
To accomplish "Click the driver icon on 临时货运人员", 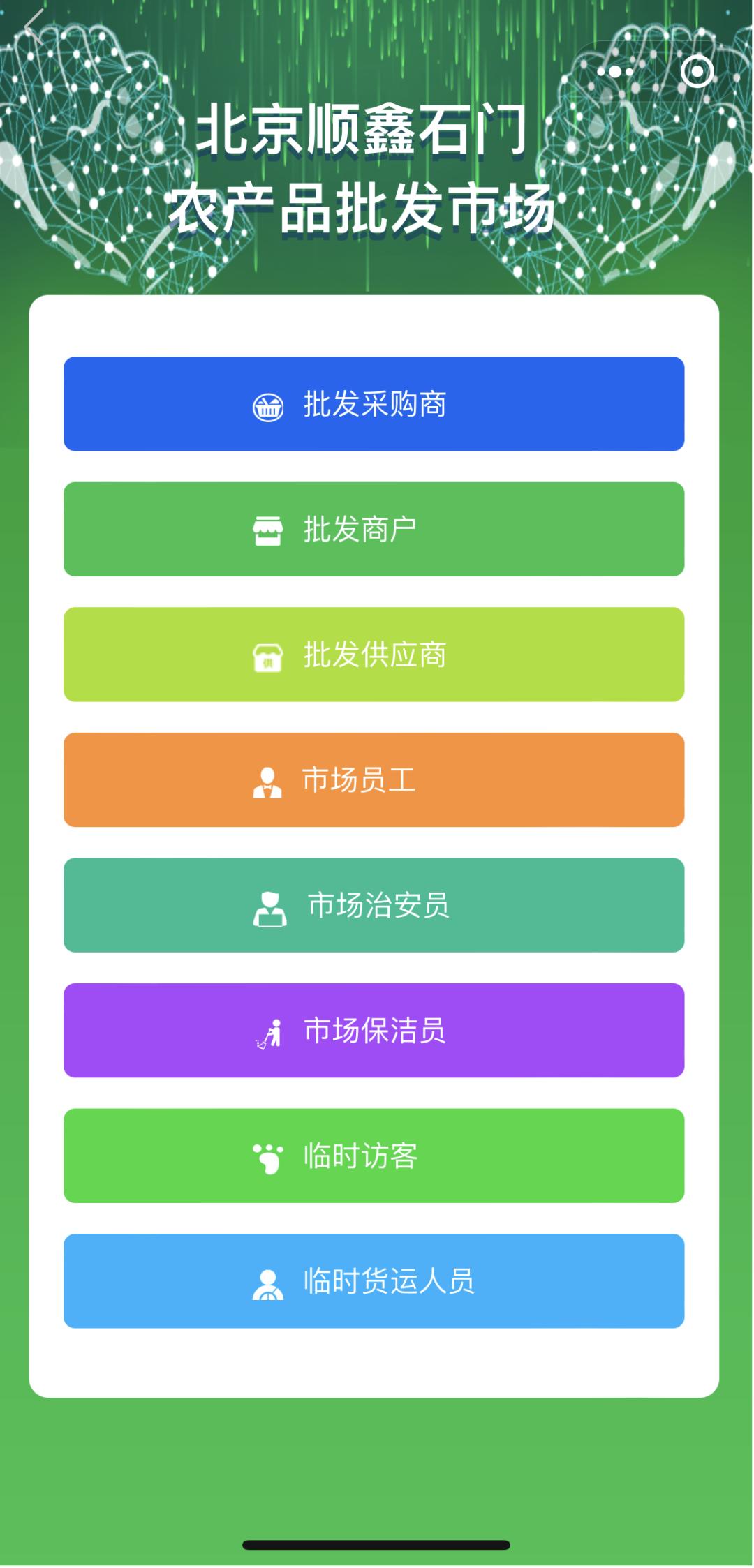I will click(x=267, y=1283).
